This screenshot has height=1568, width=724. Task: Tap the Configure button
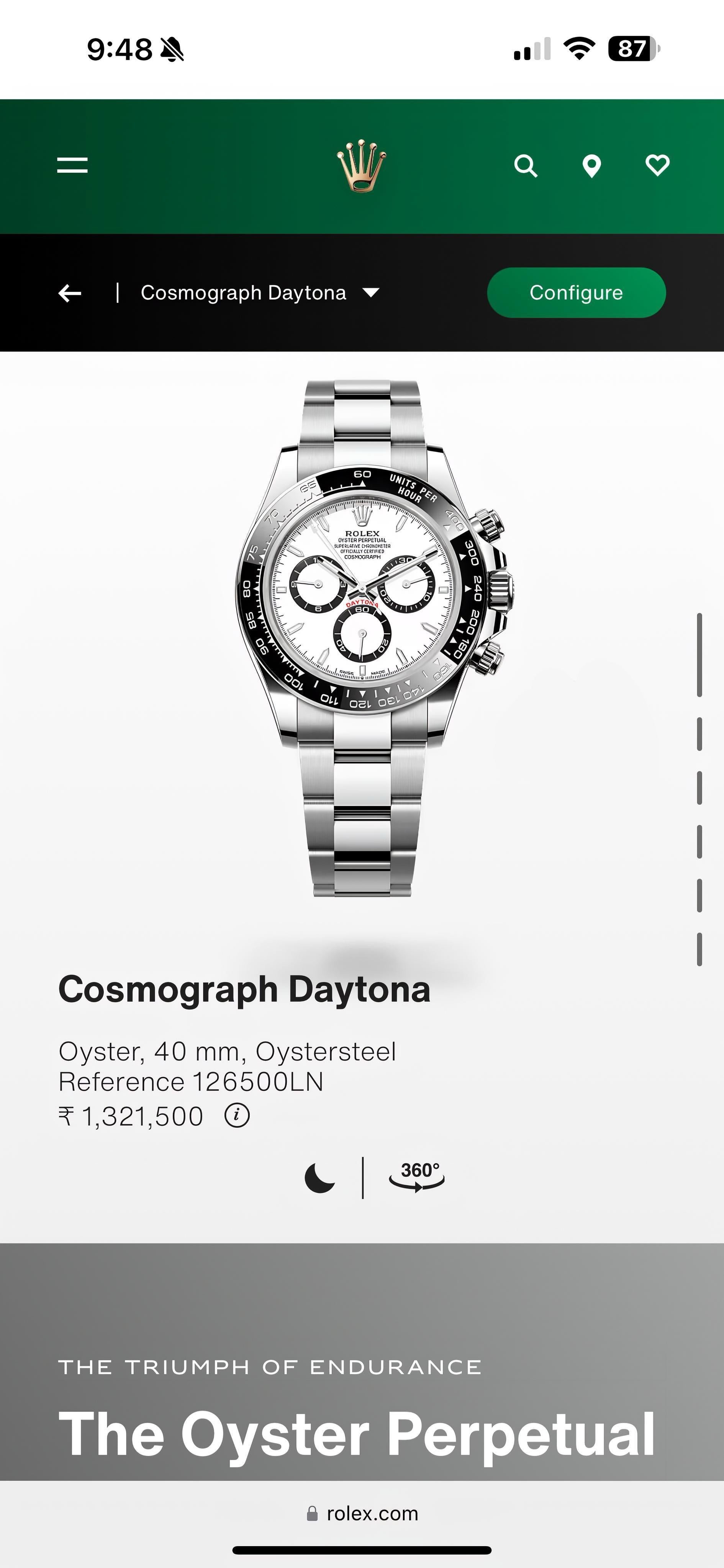[576, 293]
